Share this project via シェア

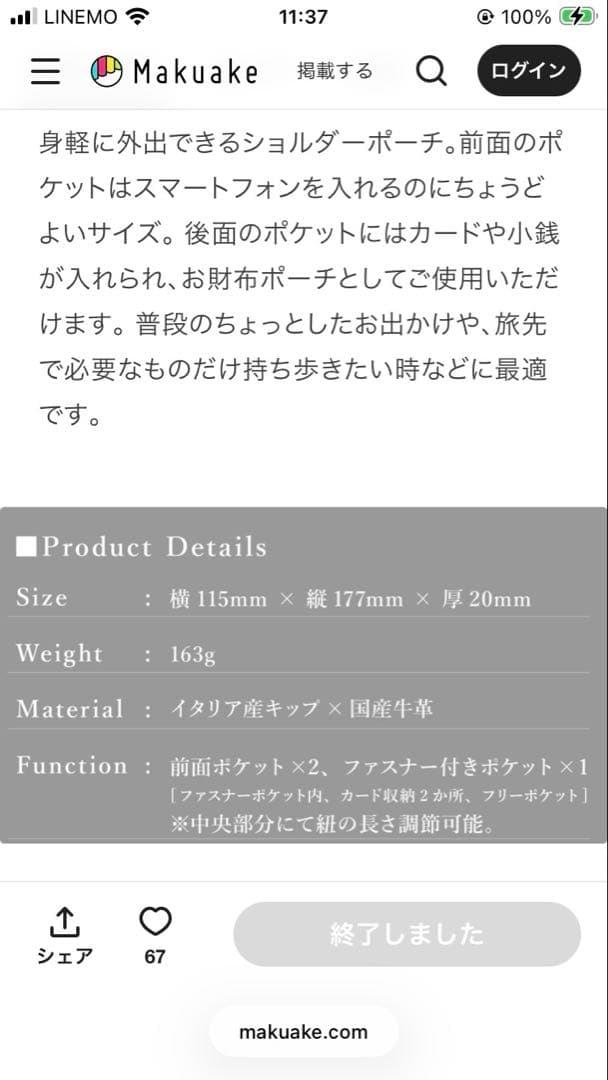click(65, 935)
